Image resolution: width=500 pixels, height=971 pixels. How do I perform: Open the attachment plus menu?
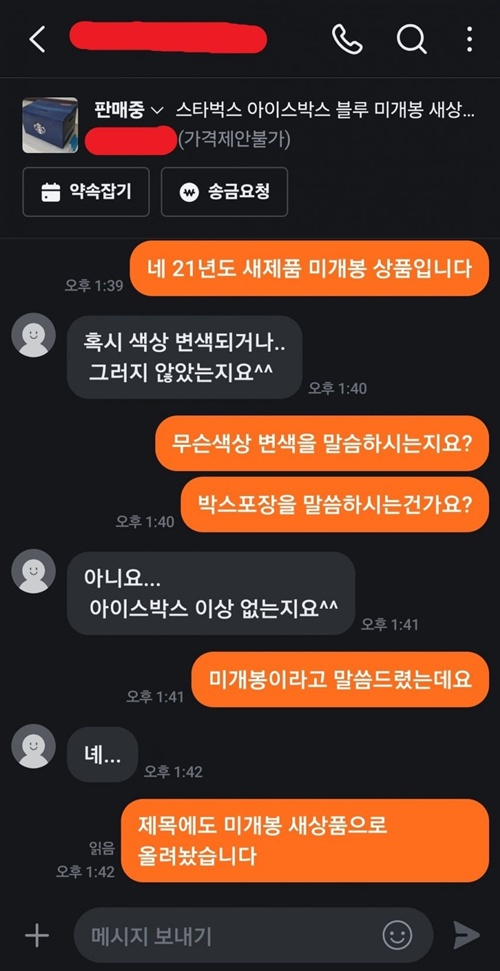pyautogui.click(x=37, y=936)
